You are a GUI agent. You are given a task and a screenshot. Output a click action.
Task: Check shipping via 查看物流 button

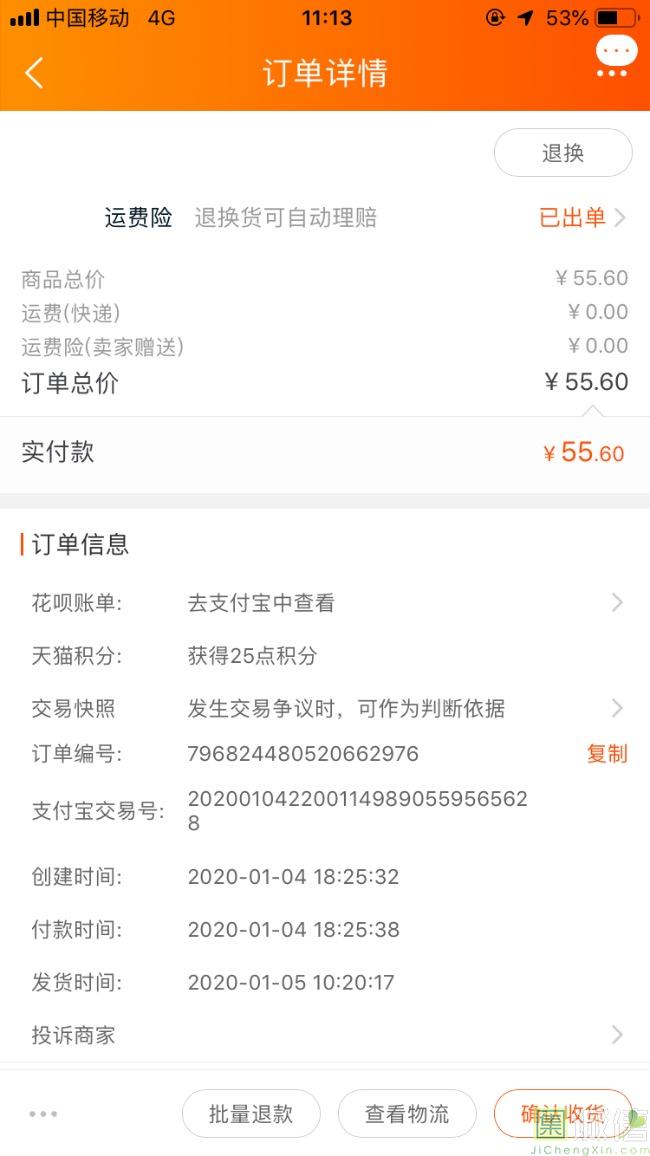click(407, 1114)
